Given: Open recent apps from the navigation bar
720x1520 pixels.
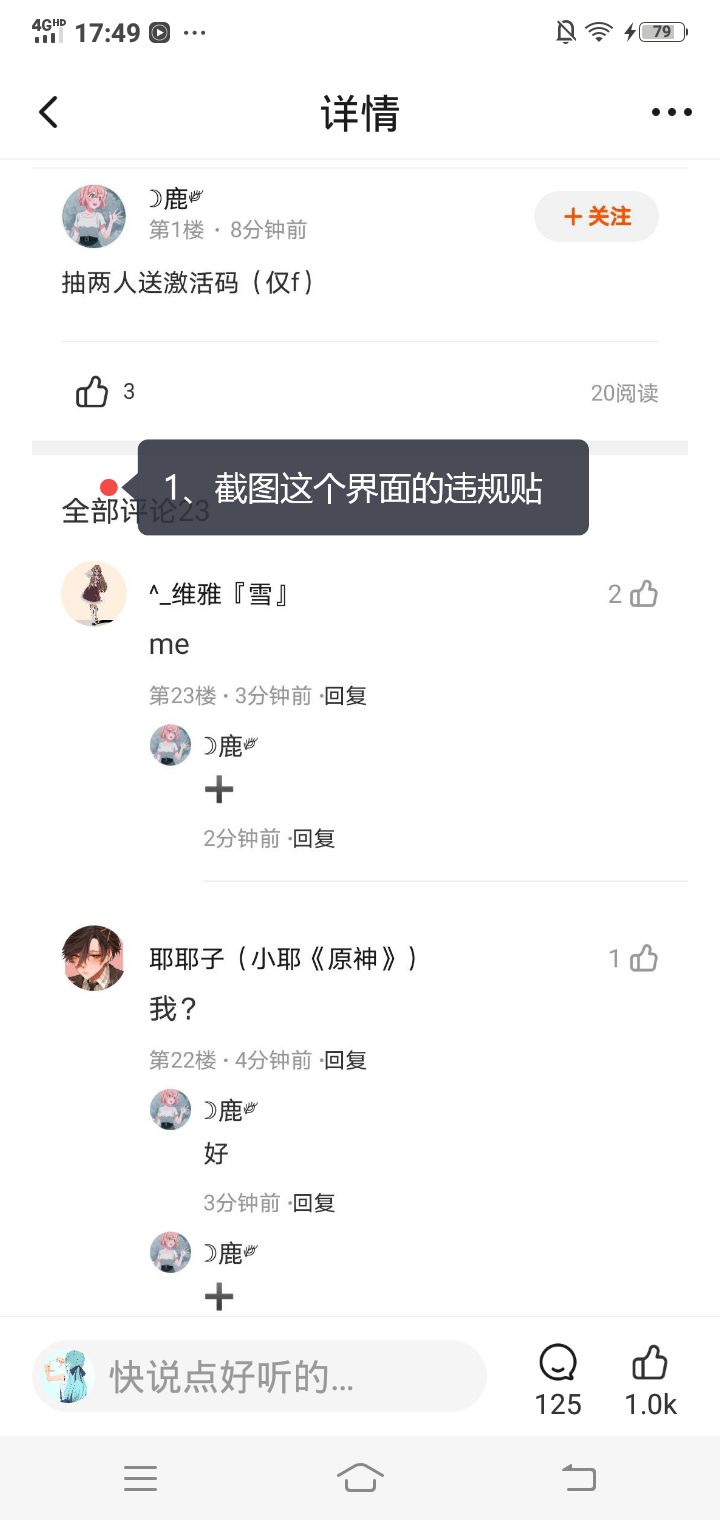Looking at the screenshot, I should pyautogui.click(x=140, y=1478).
